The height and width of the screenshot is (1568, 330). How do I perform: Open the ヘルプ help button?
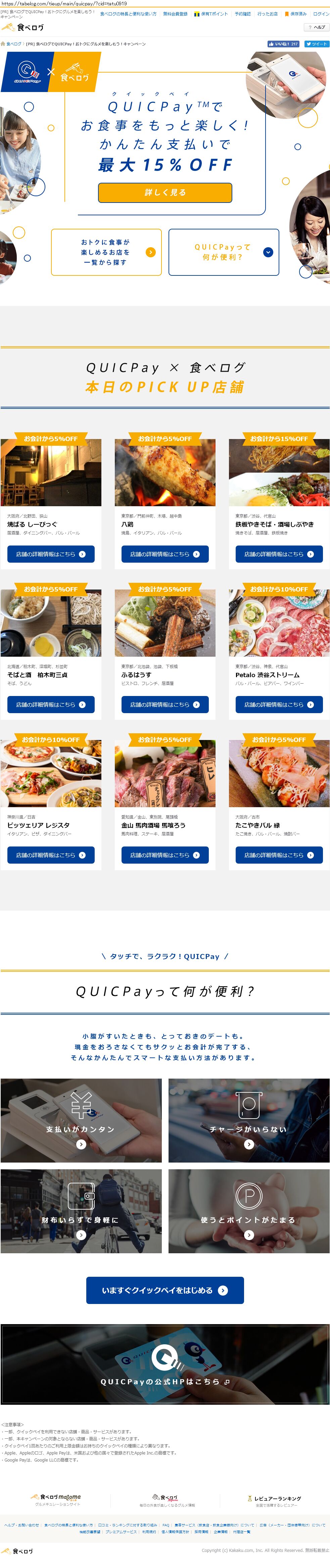[317, 28]
